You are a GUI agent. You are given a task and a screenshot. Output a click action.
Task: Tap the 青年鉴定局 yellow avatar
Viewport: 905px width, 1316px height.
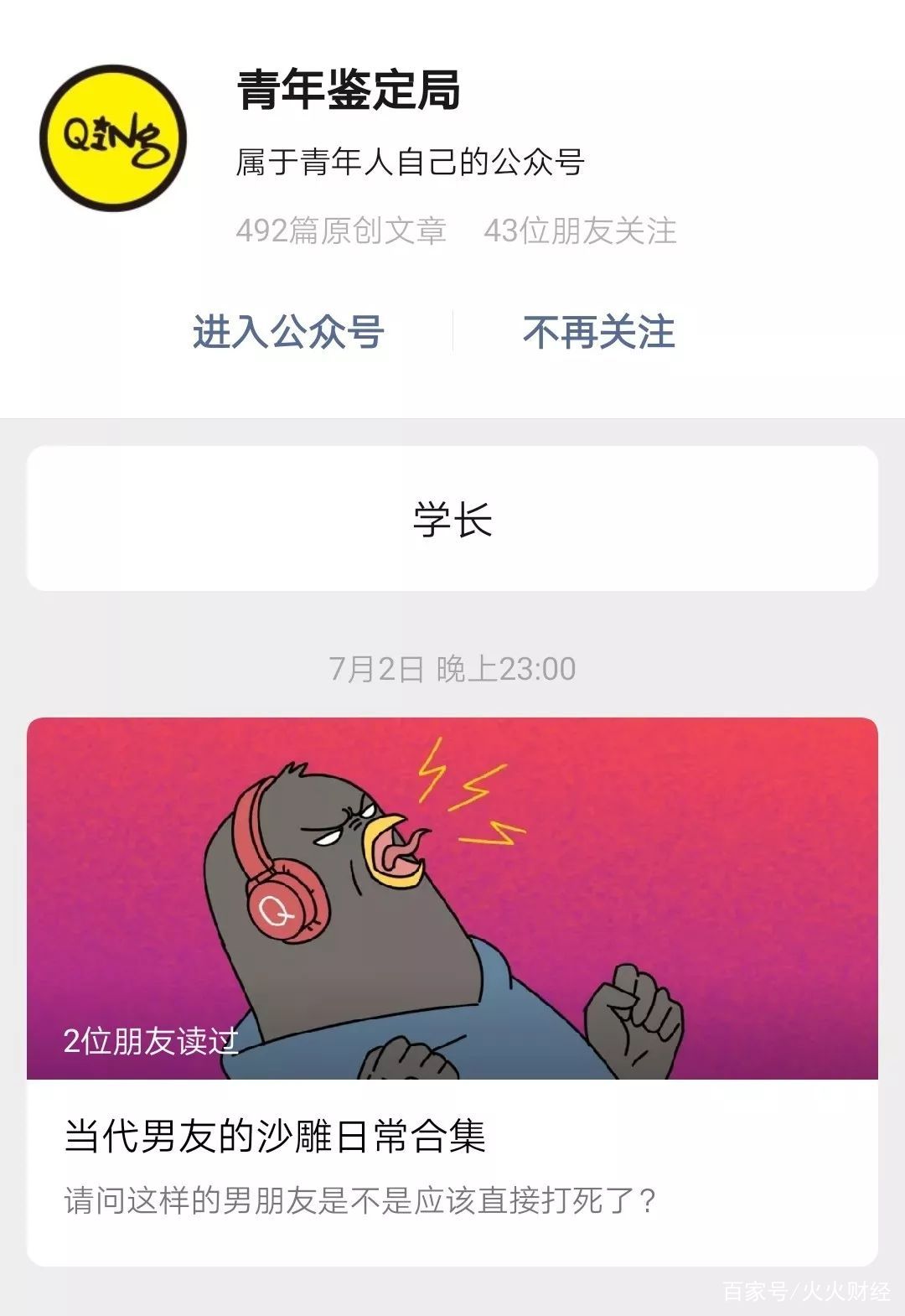(x=113, y=138)
